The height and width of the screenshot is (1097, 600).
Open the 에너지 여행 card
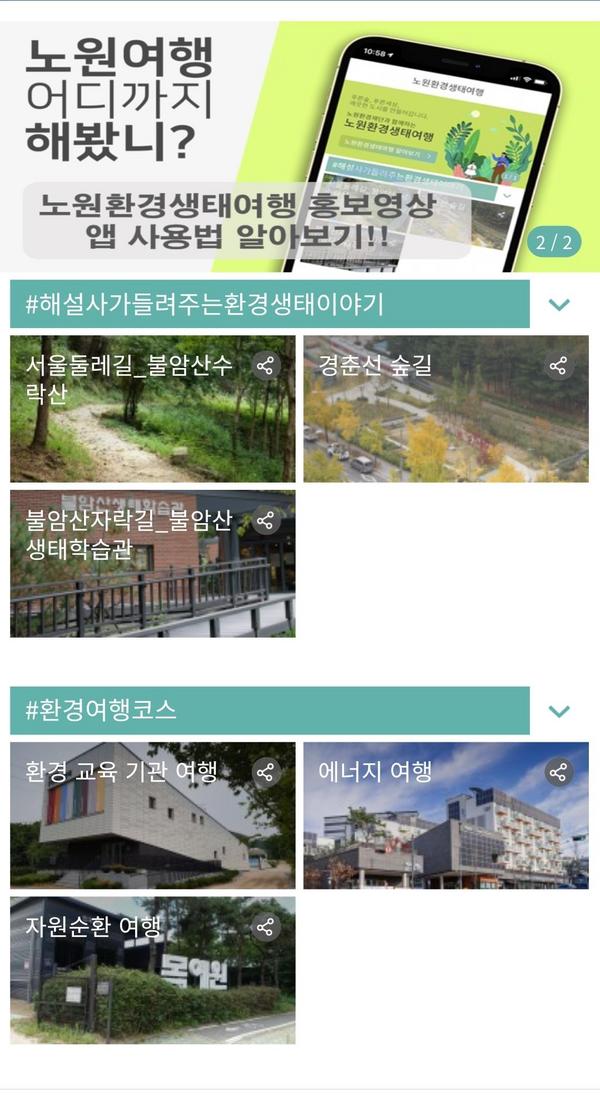(x=446, y=816)
